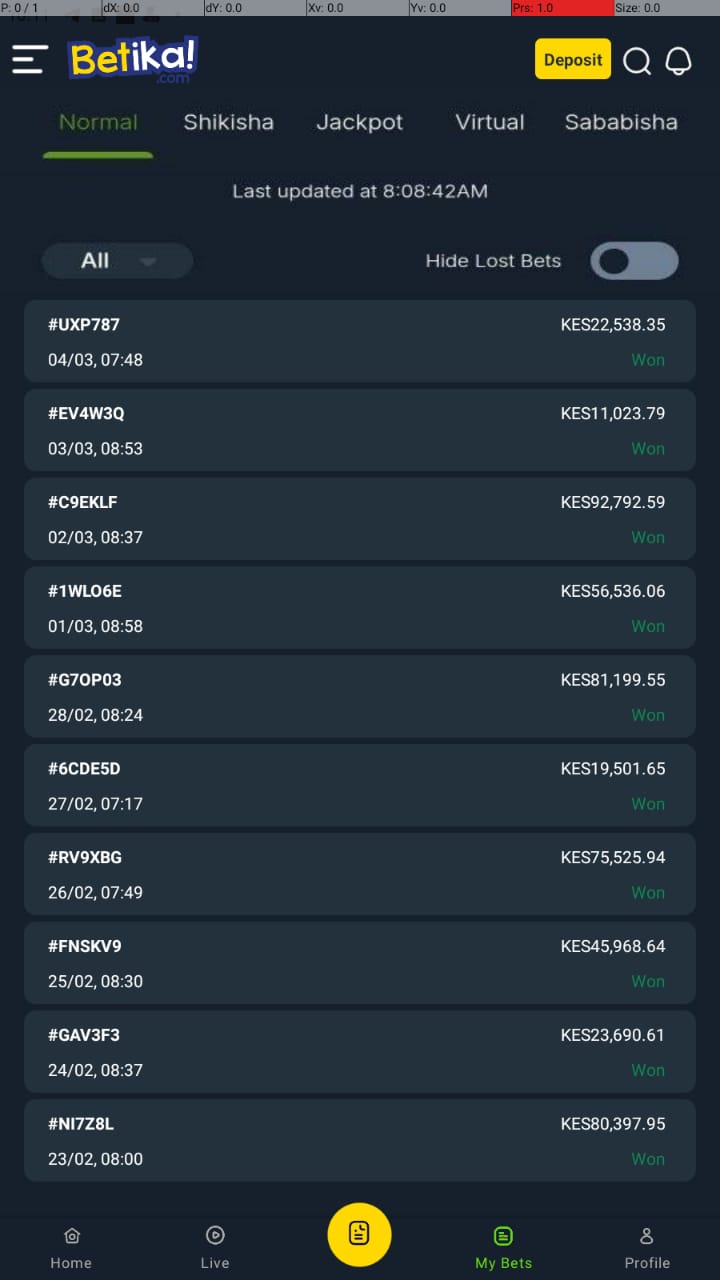The width and height of the screenshot is (720, 1280).
Task: Open the Profile tab
Action: coord(647,1248)
